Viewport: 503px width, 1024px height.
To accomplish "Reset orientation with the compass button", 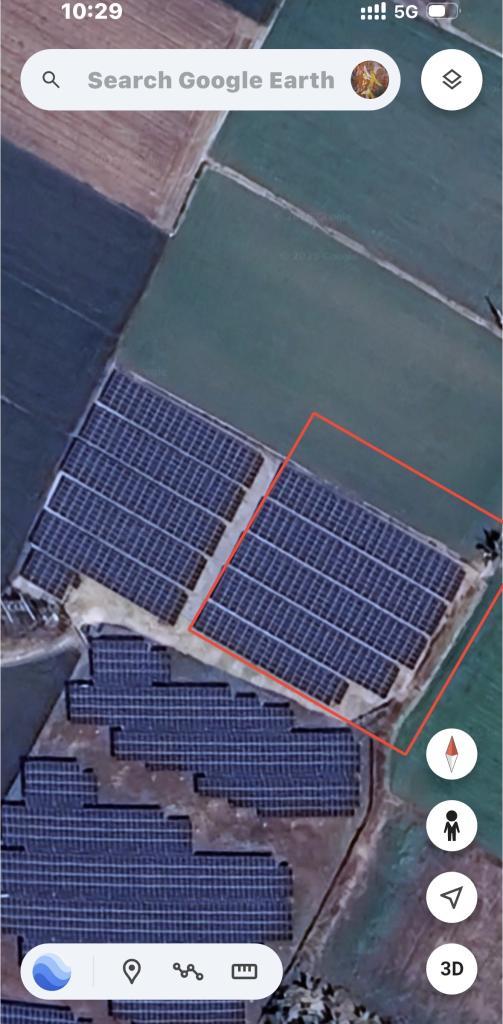I will 451,754.
